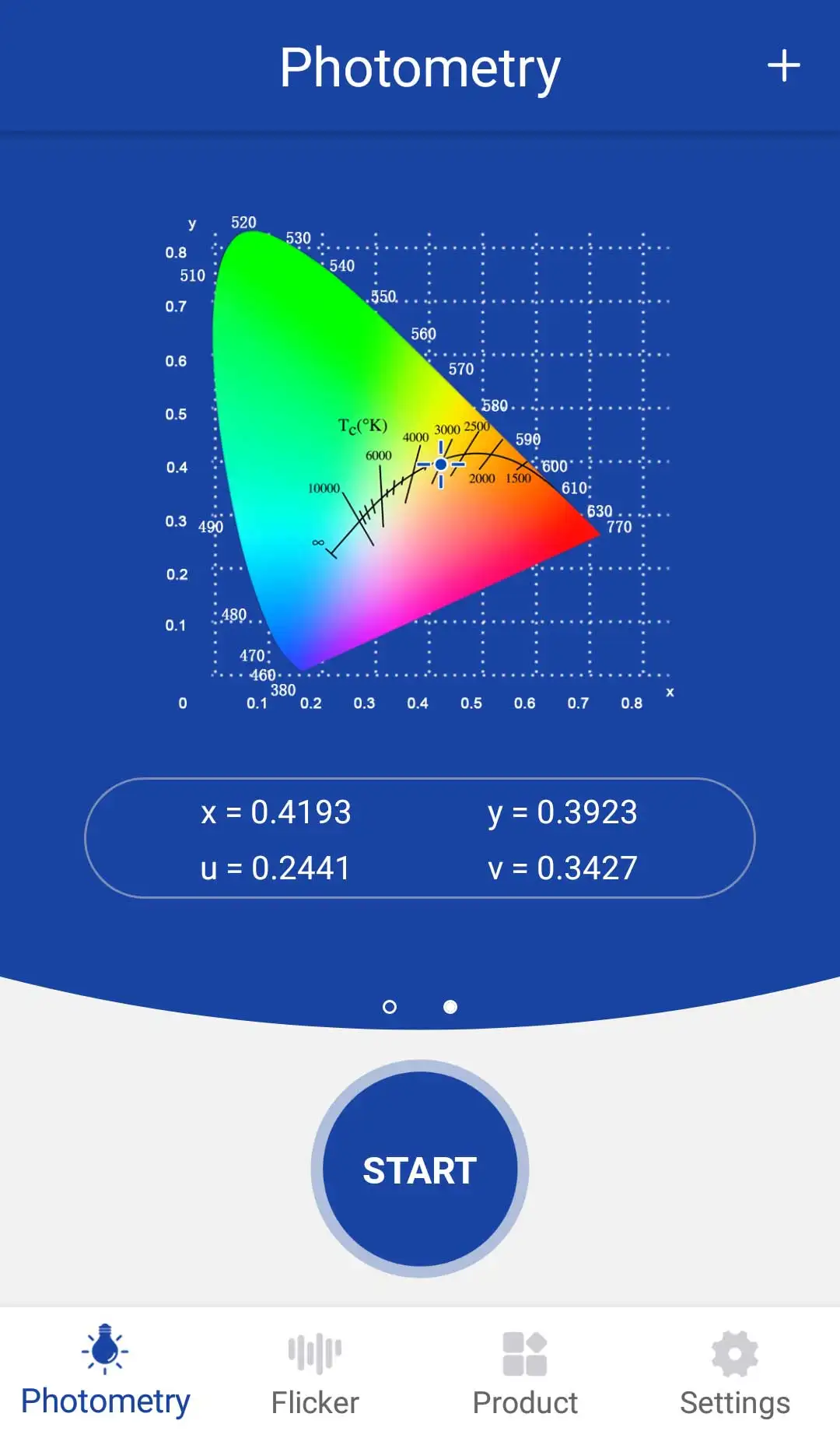Switch to the Flicker tab

tap(315, 1371)
